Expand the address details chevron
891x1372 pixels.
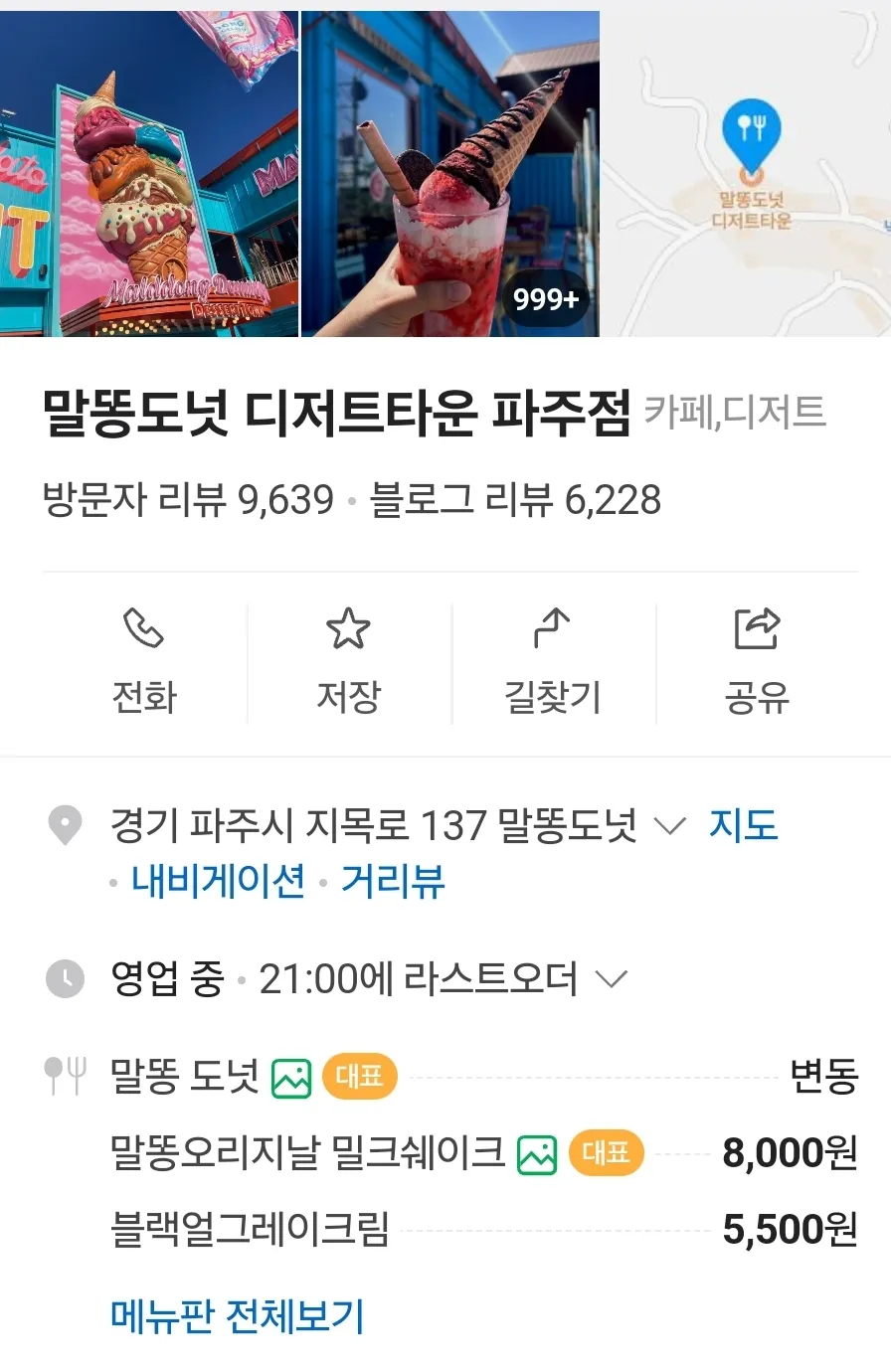(670, 826)
